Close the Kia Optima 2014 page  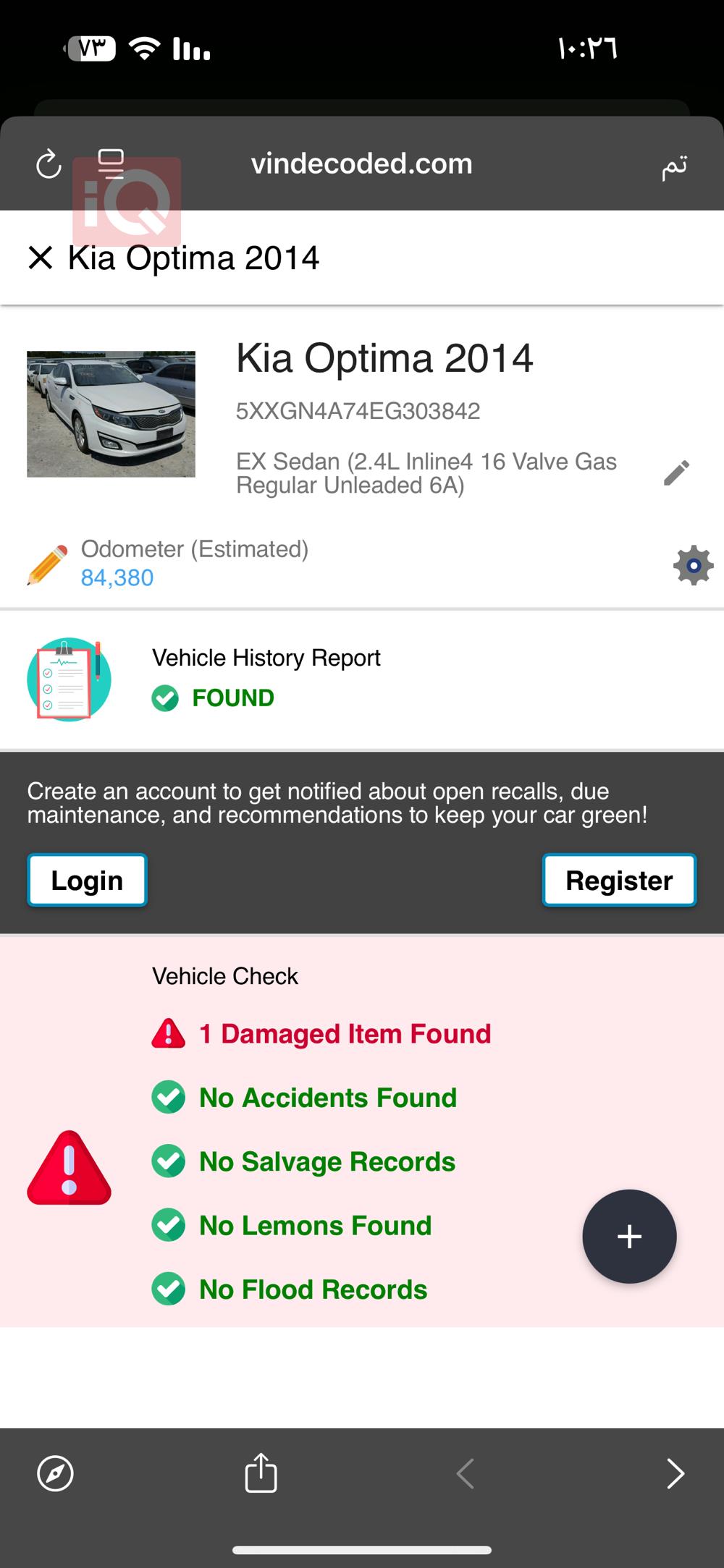pos(41,258)
